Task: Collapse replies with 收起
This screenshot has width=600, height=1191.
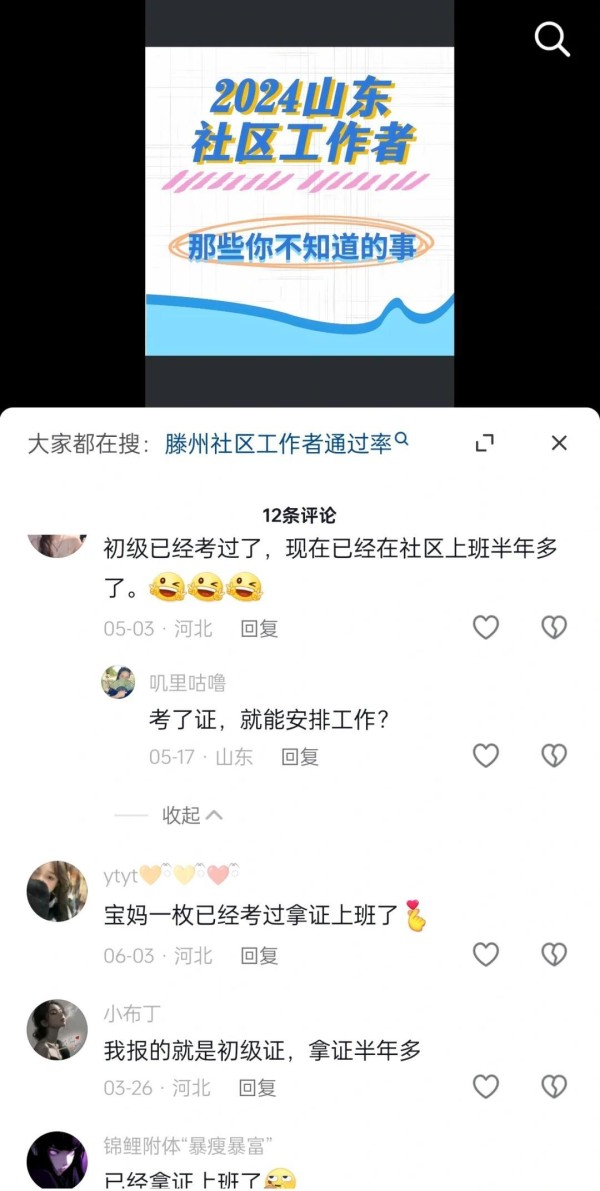Action: tap(191, 815)
